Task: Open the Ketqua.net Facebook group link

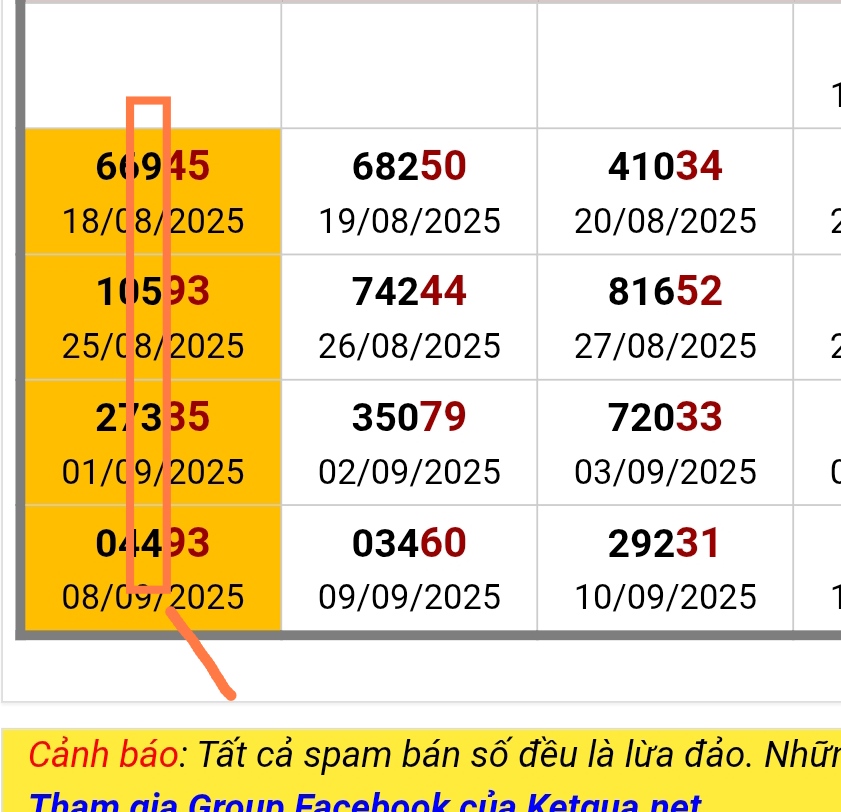Action: [x=365, y=803]
